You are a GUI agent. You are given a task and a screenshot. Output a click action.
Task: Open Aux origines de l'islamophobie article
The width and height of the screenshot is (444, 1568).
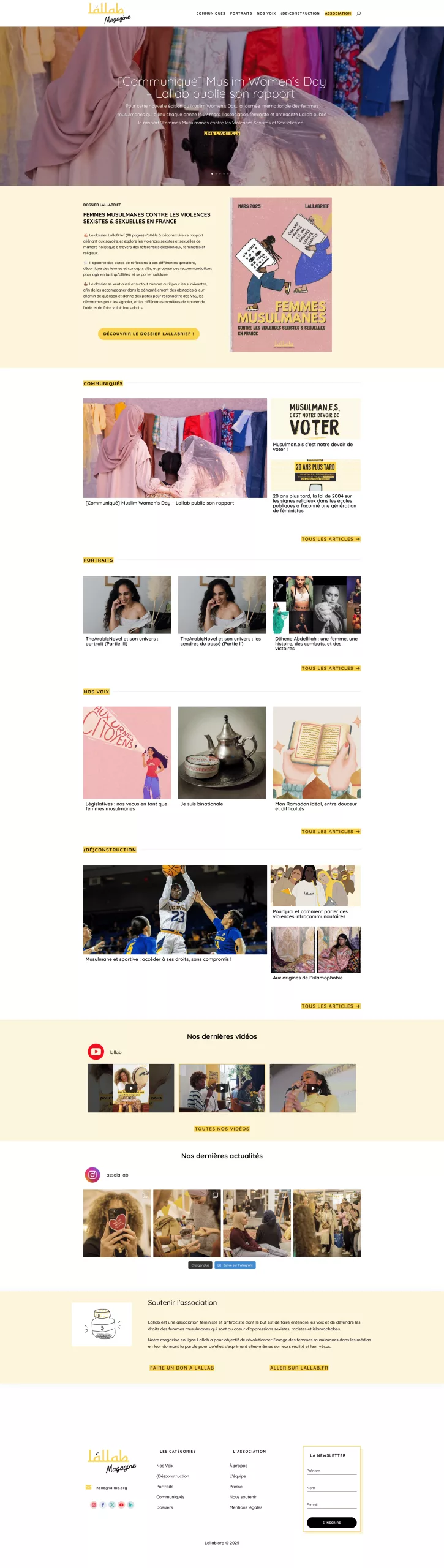307,978
